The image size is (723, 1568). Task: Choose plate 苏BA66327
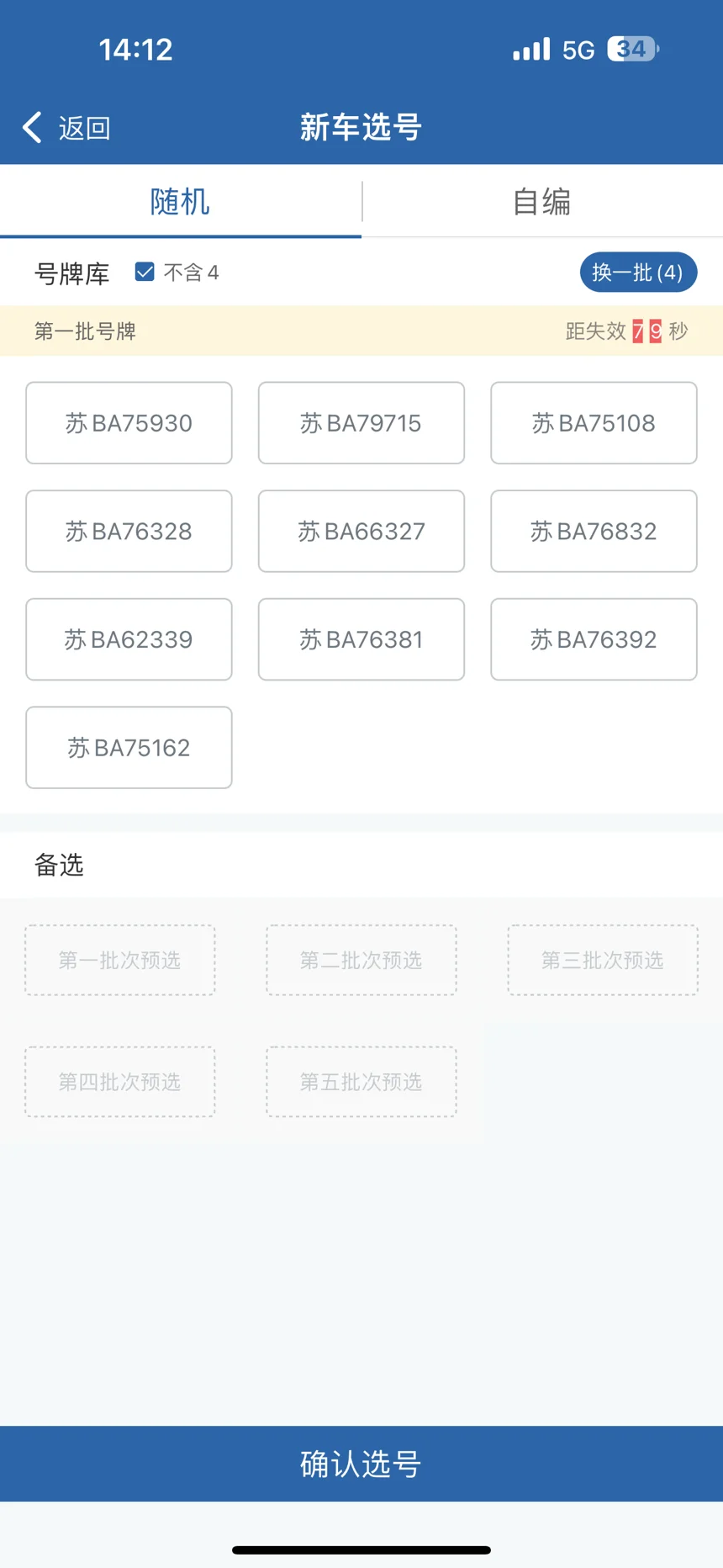coord(361,532)
